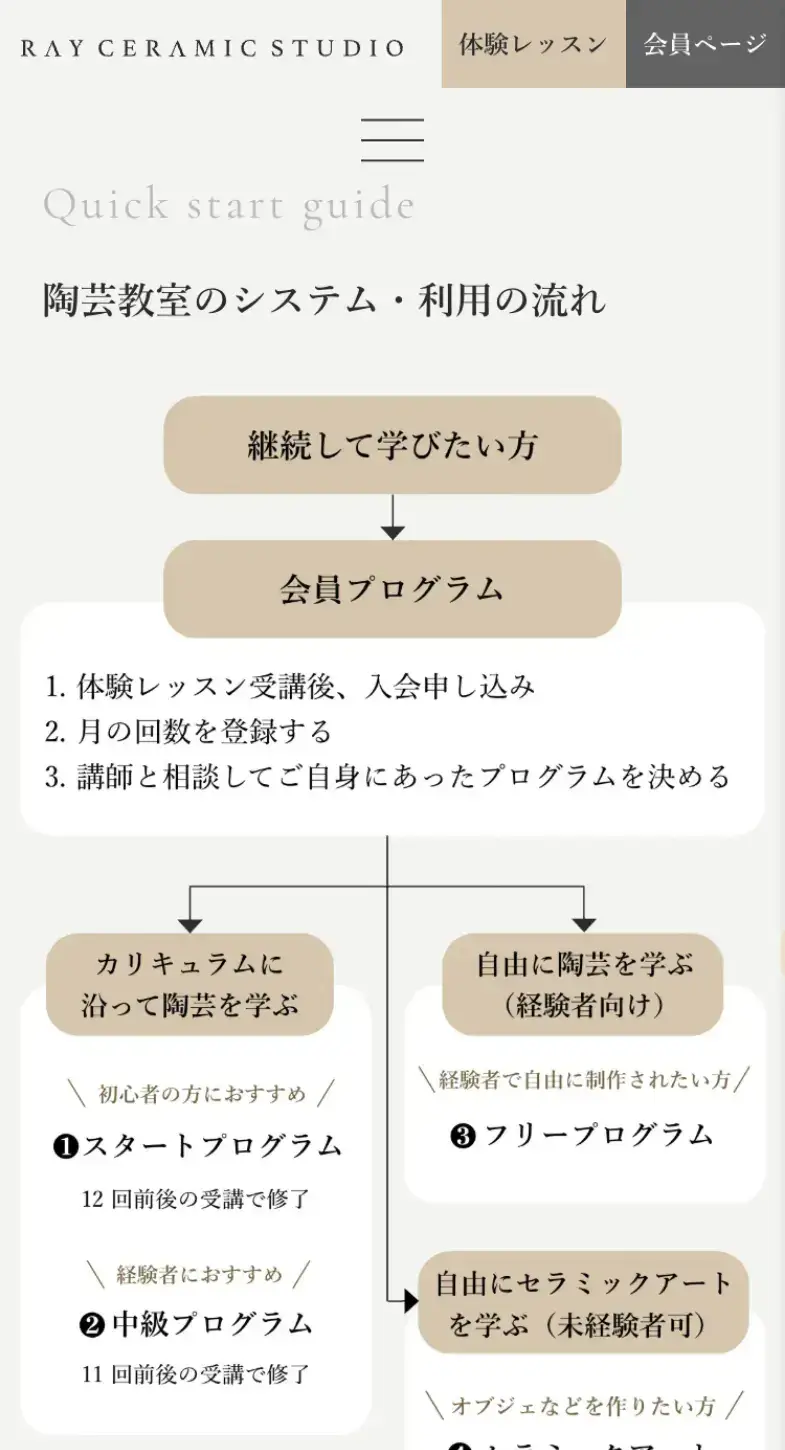Screen dimensions: 785x1450
Task: Go to the 会員ページ
Action: pyautogui.click(x=705, y=44)
